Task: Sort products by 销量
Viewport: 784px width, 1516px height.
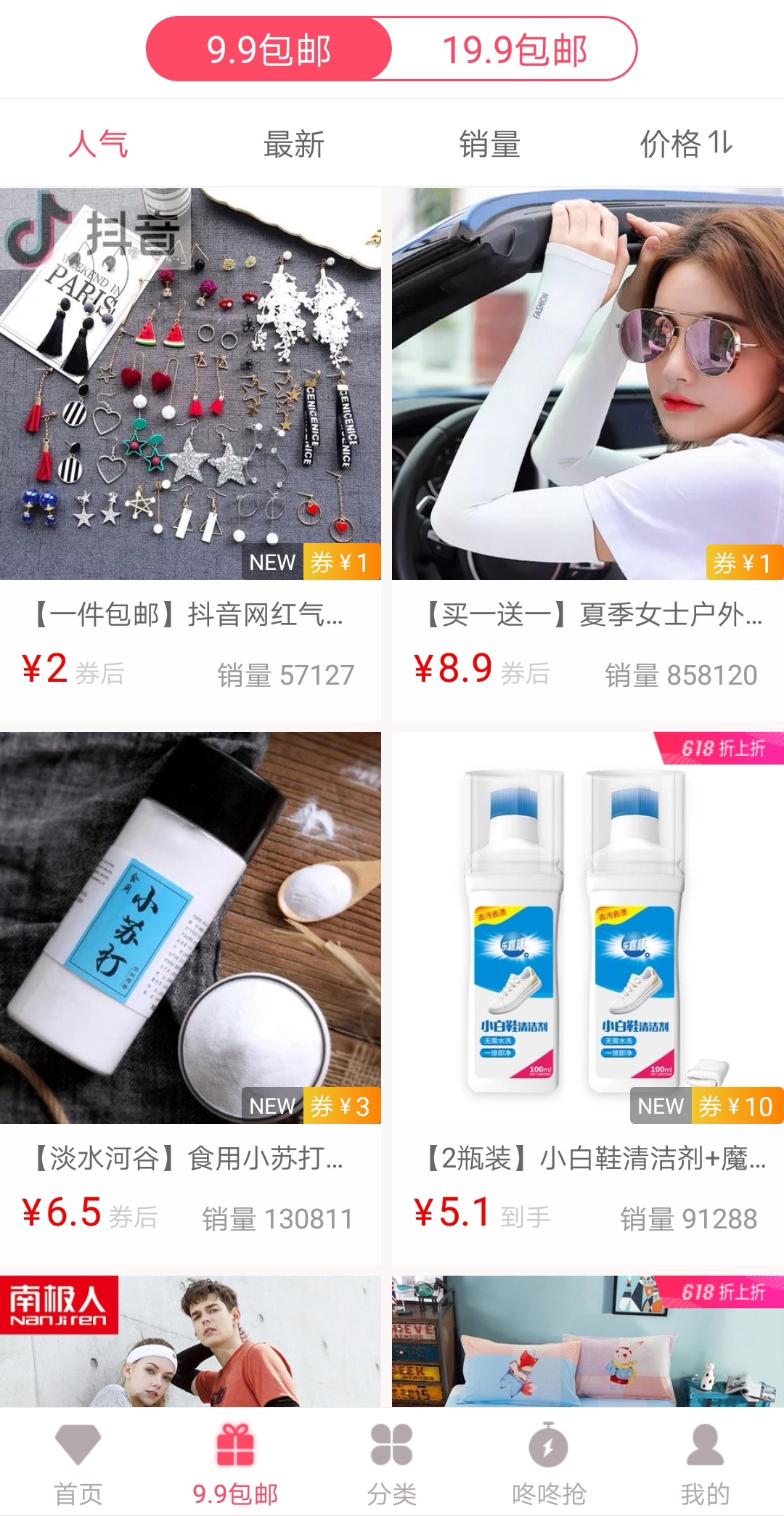Action: click(489, 144)
